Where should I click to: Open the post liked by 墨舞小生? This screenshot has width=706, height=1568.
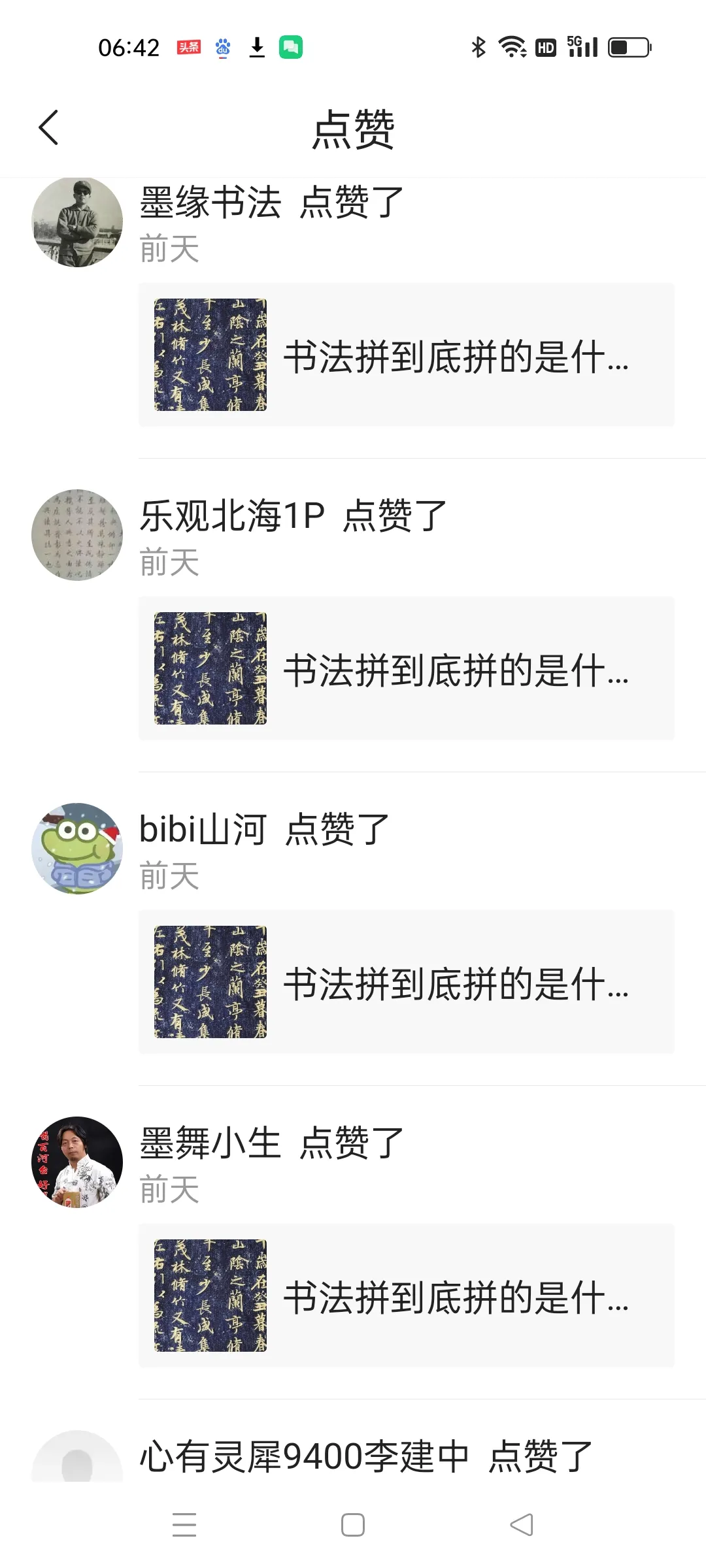pyautogui.click(x=406, y=1296)
